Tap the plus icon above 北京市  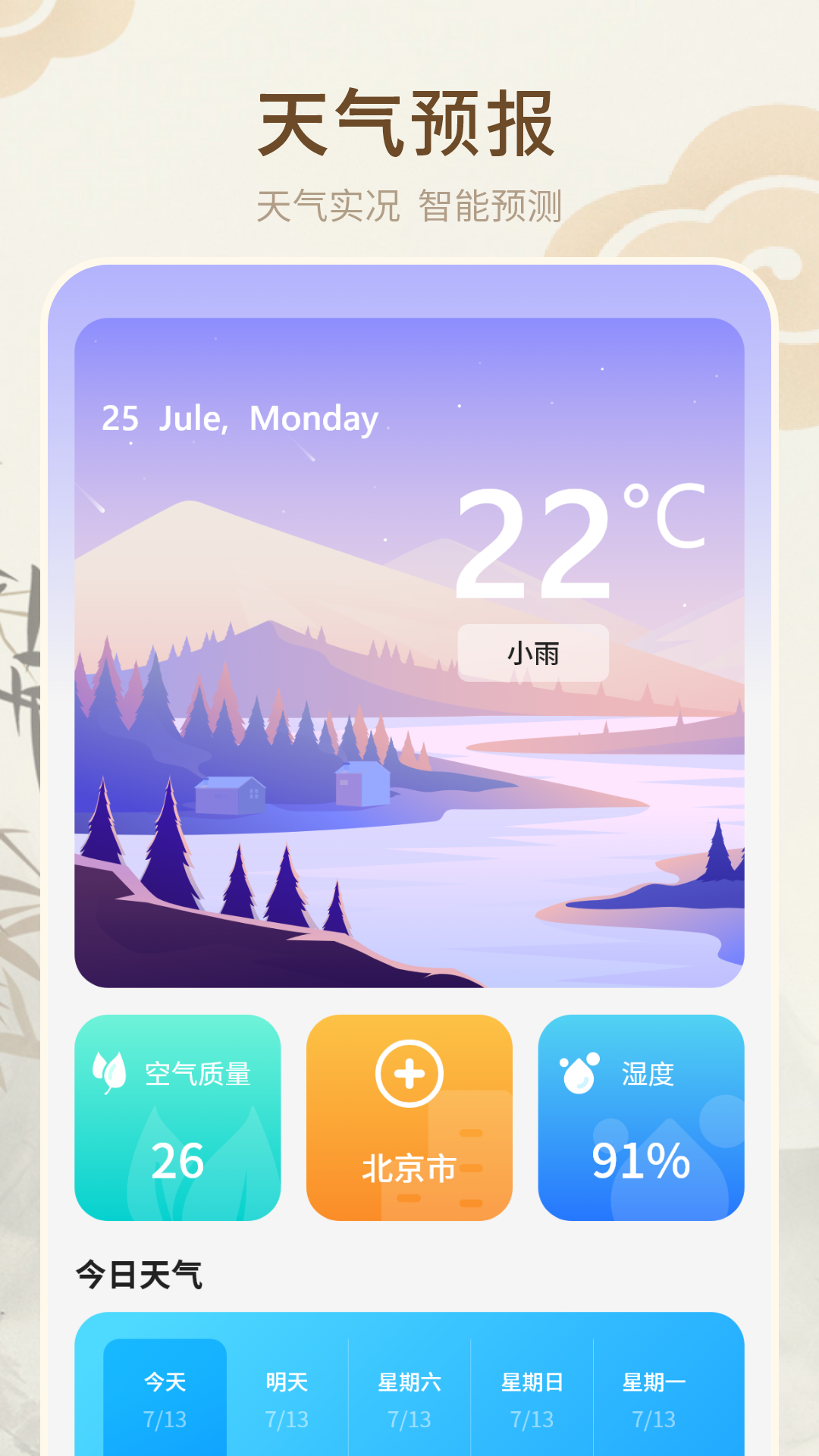[x=409, y=1074]
